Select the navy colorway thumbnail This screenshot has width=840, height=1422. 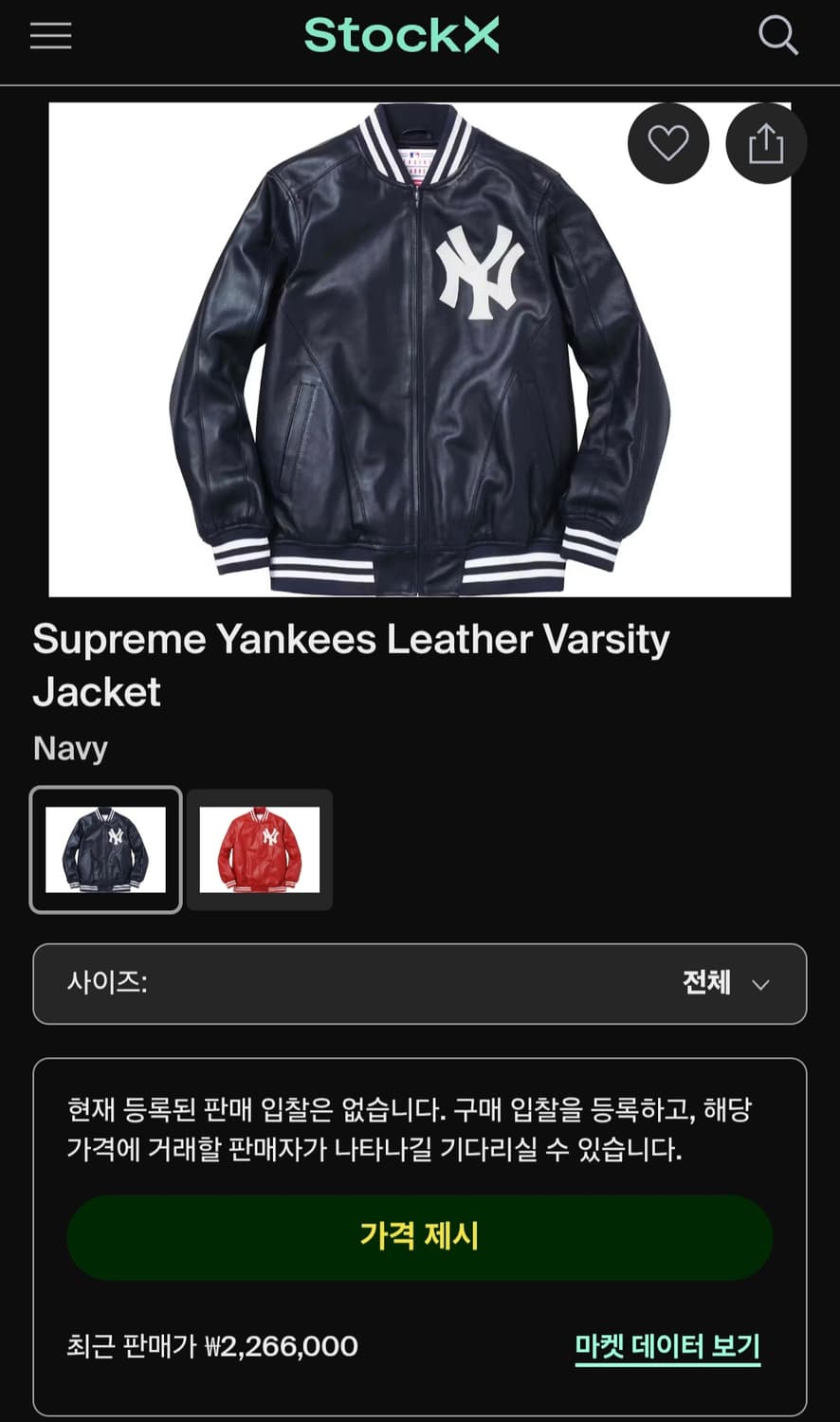tap(105, 849)
